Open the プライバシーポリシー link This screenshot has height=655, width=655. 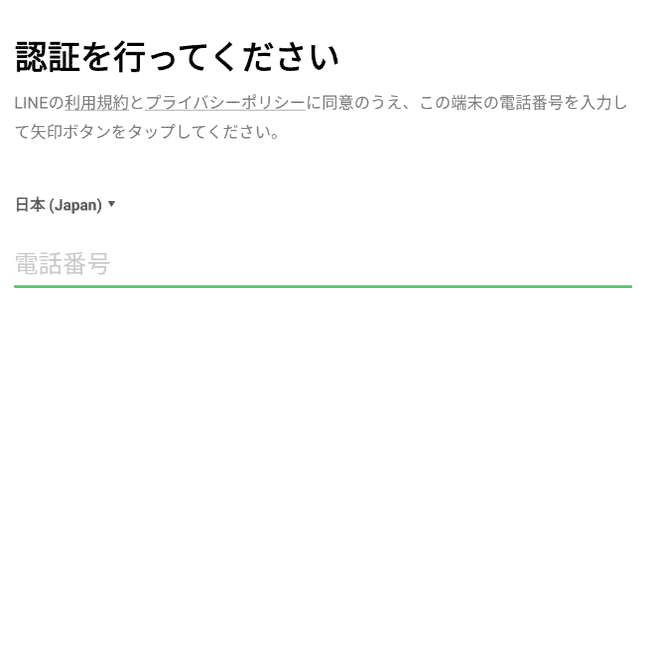tap(226, 103)
